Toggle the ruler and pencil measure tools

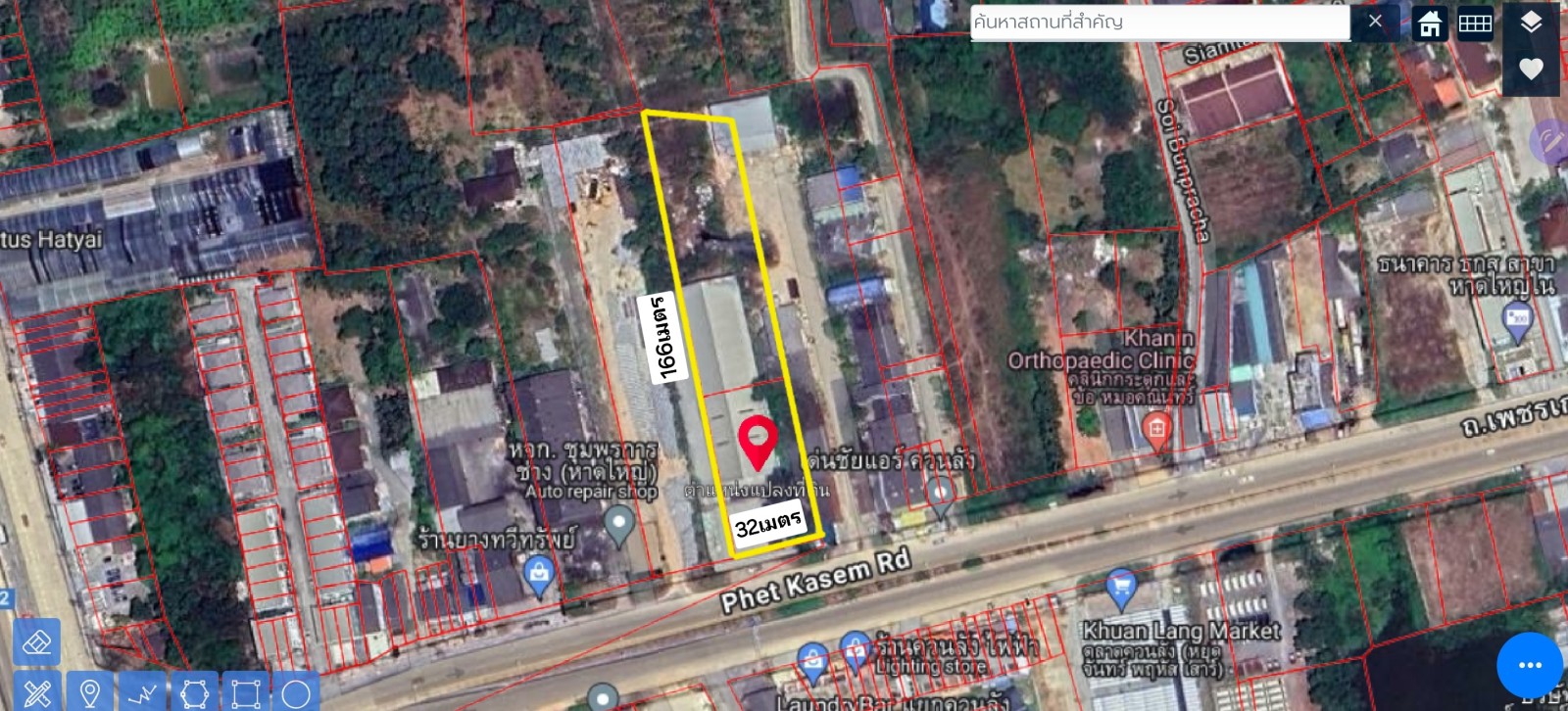(37, 693)
